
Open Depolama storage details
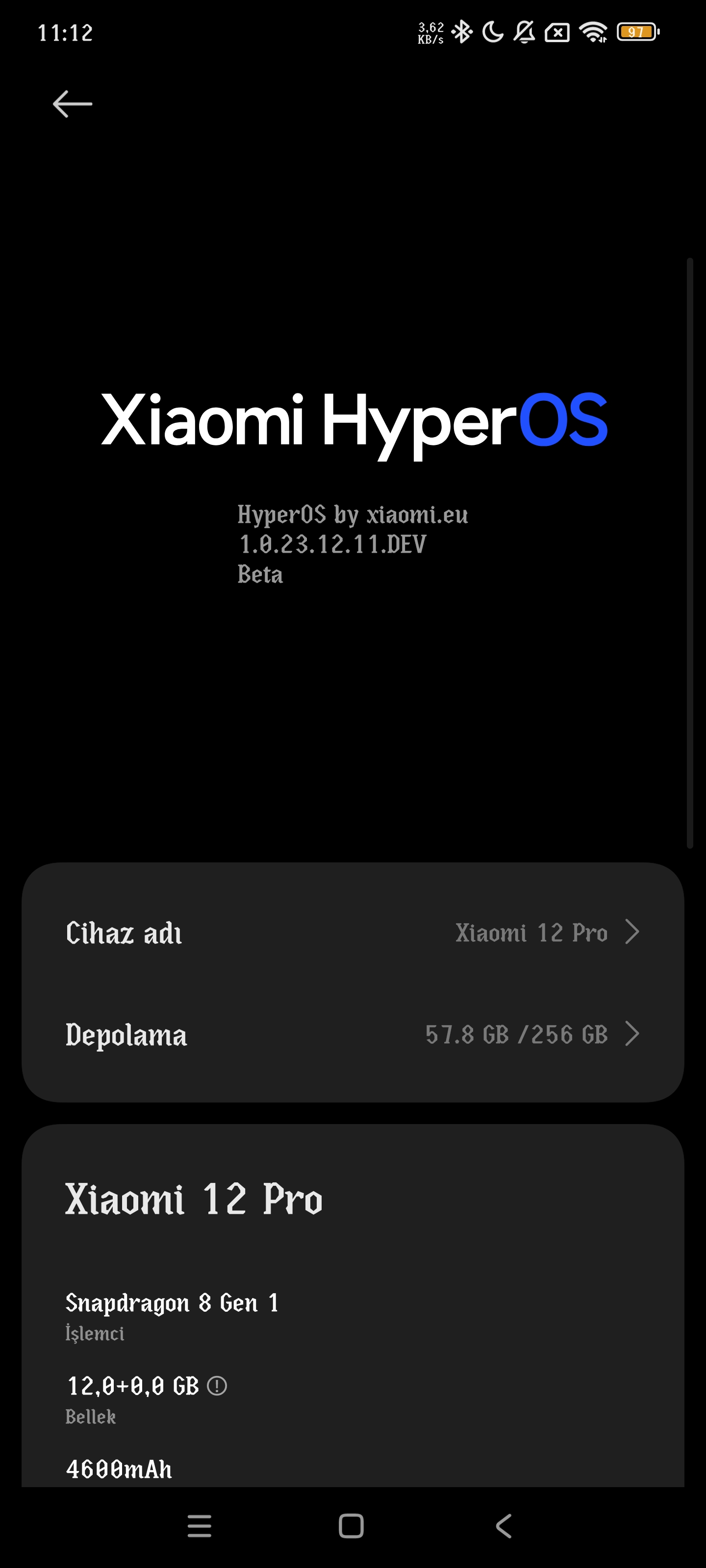(x=353, y=1034)
